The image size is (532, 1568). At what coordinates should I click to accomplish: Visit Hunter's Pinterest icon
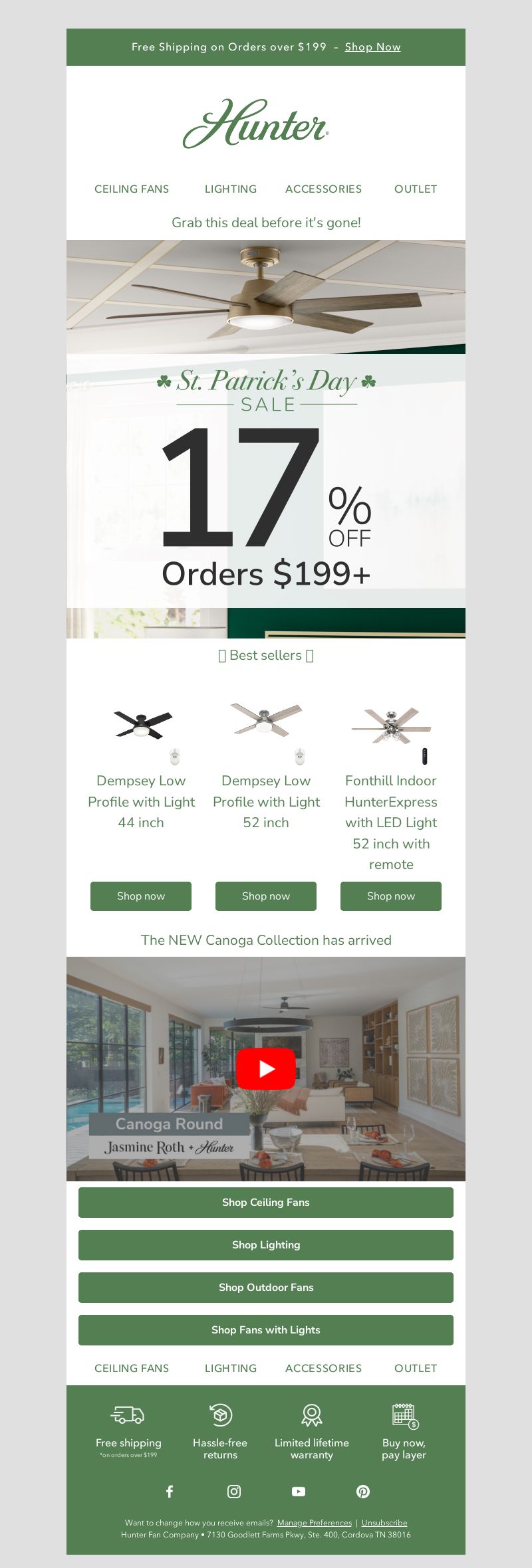pos(363,1492)
